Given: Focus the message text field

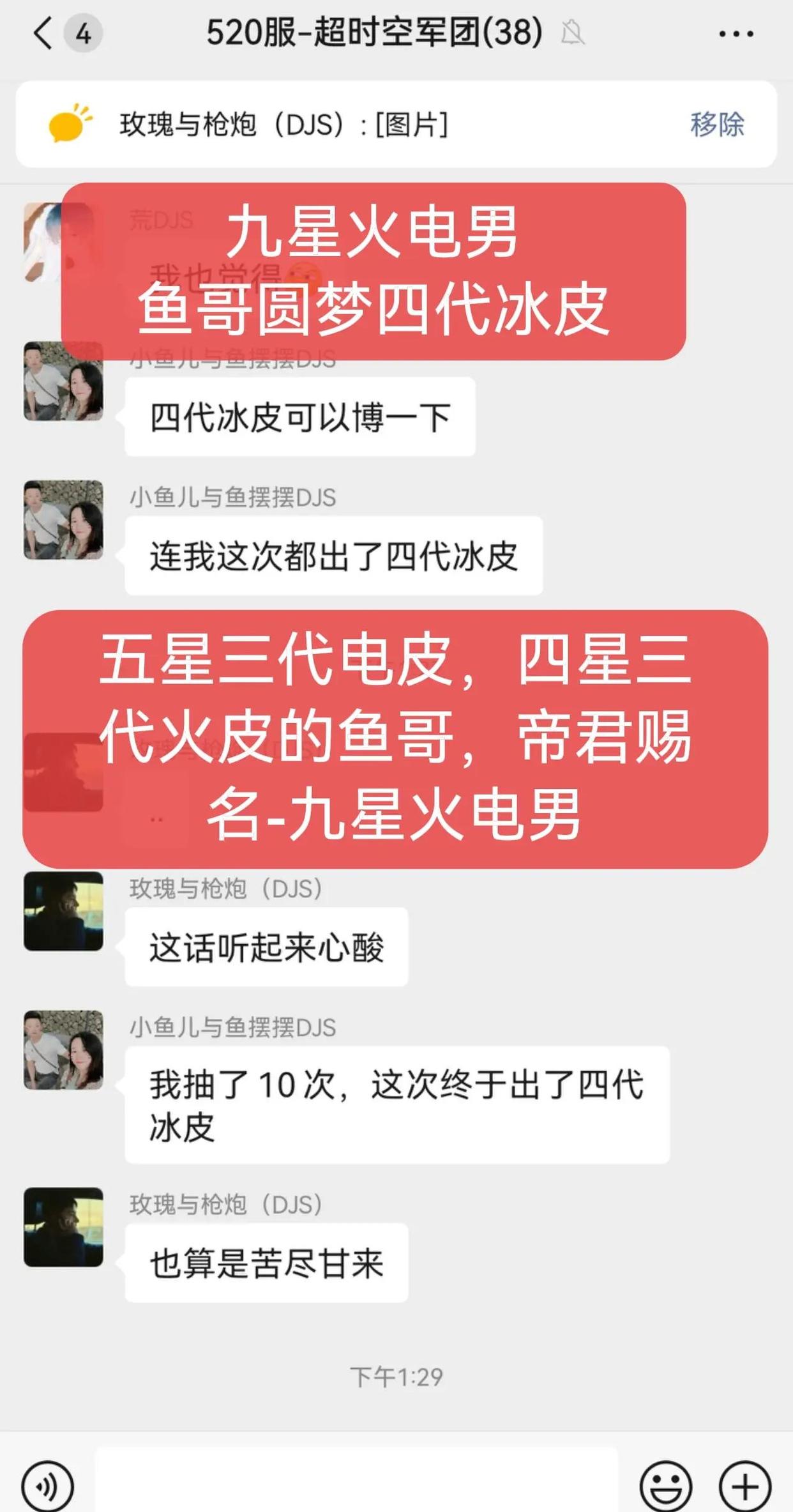Looking at the screenshot, I should (x=356, y=1482).
